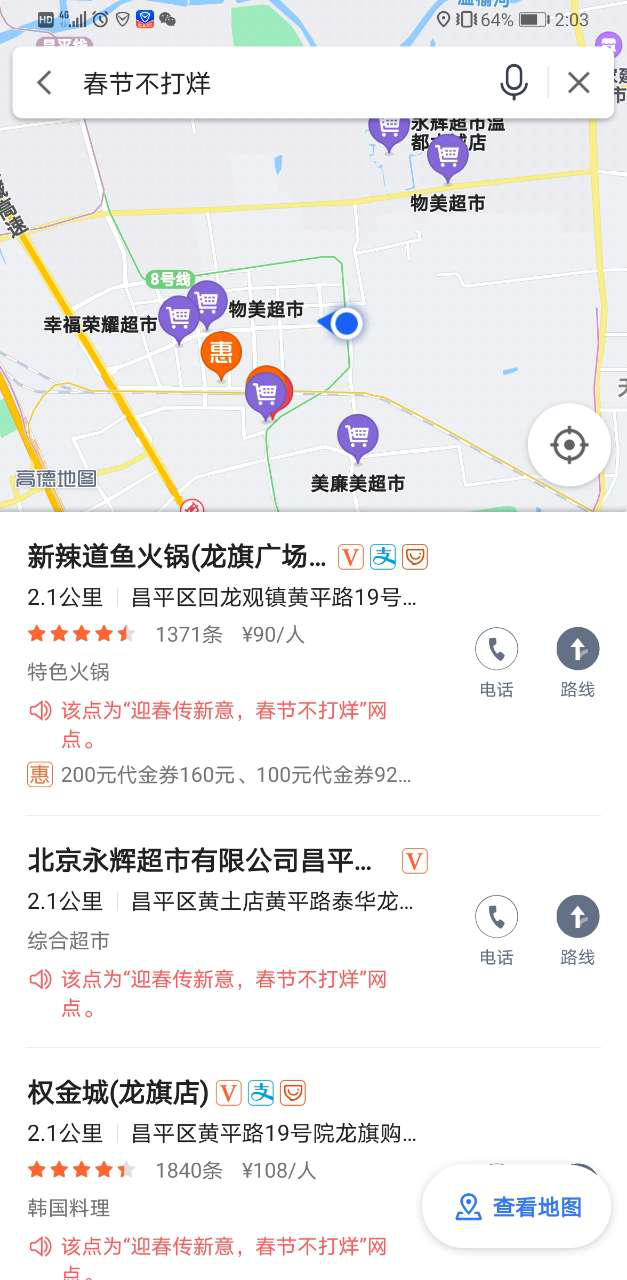Start voice search with the microphone icon
The height and width of the screenshot is (1280, 627).
[x=514, y=83]
